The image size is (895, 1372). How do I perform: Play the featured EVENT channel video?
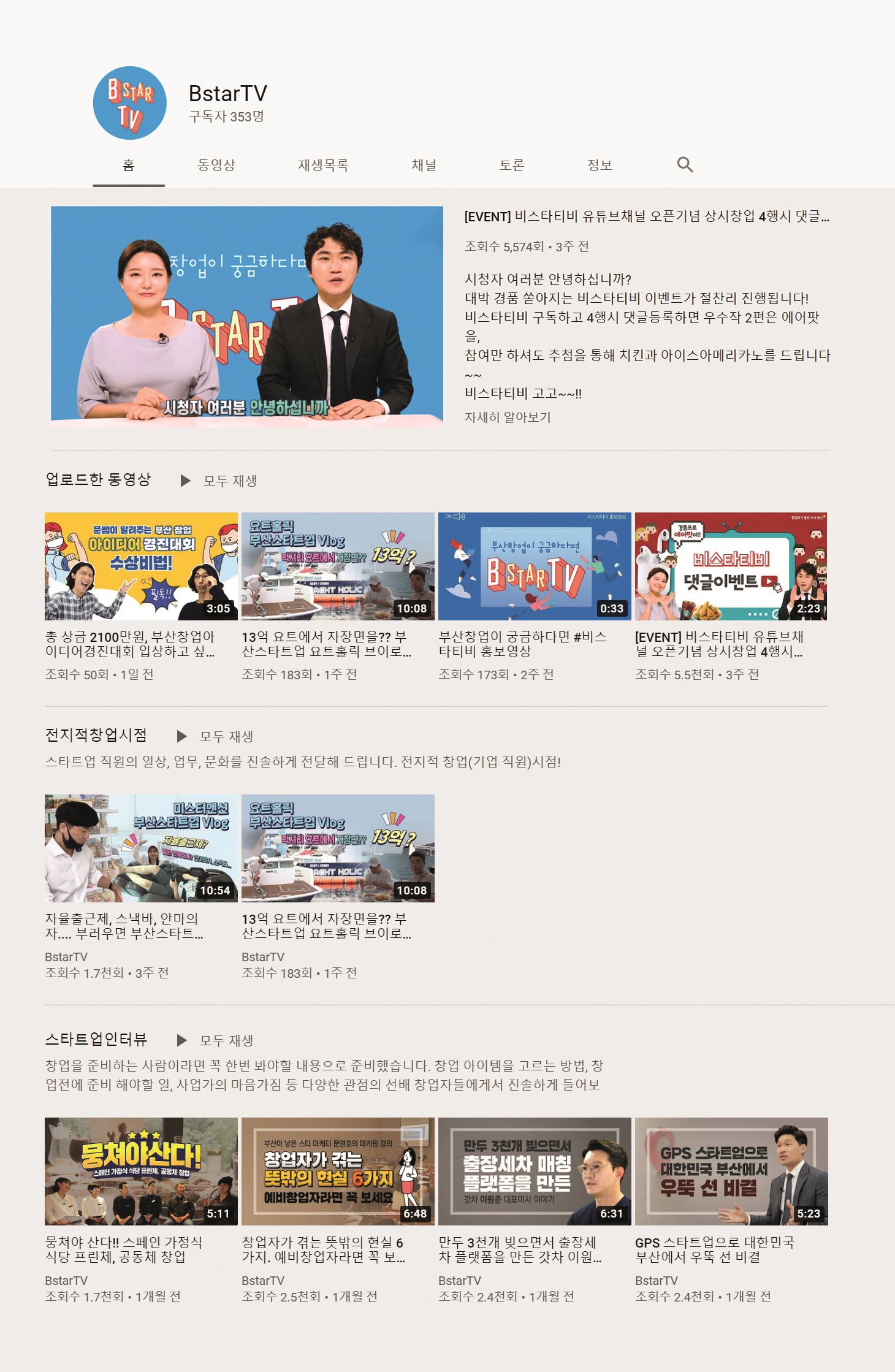tap(246, 315)
